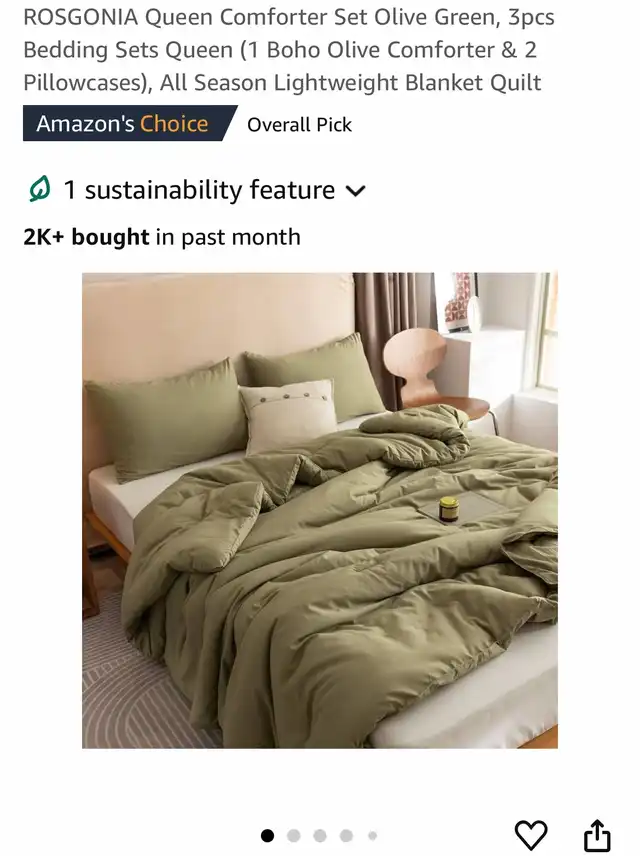Share this product listing

pos(597,835)
